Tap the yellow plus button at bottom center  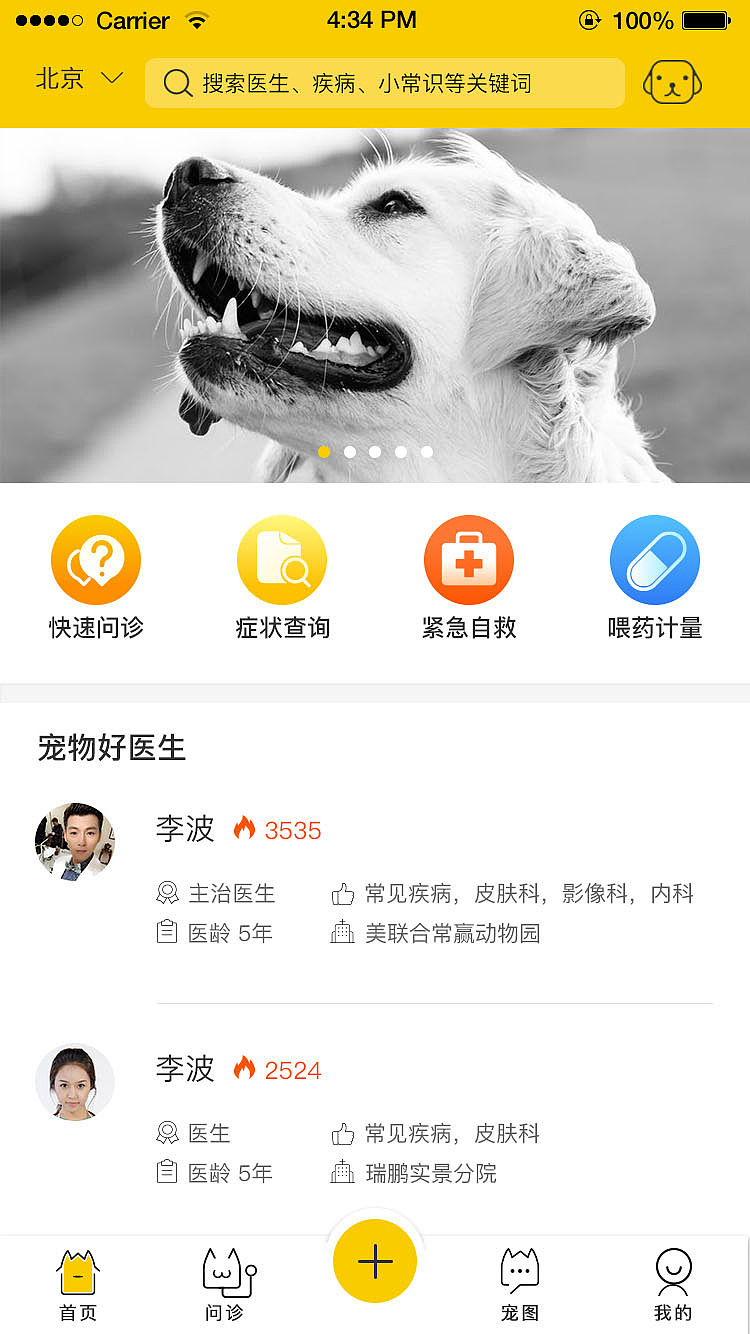pos(375,1261)
